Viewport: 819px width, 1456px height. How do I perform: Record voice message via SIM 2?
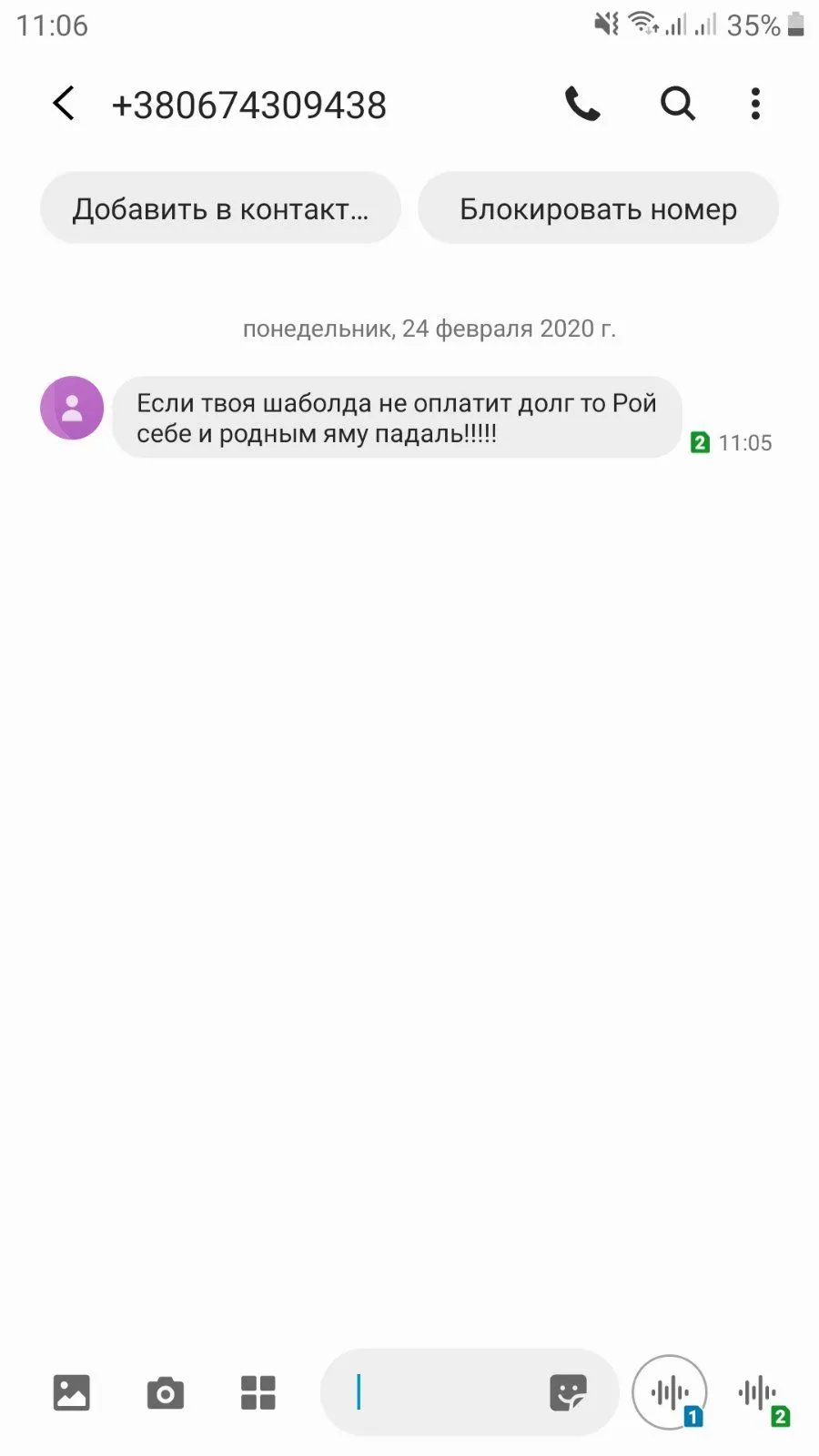tap(759, 1392)
